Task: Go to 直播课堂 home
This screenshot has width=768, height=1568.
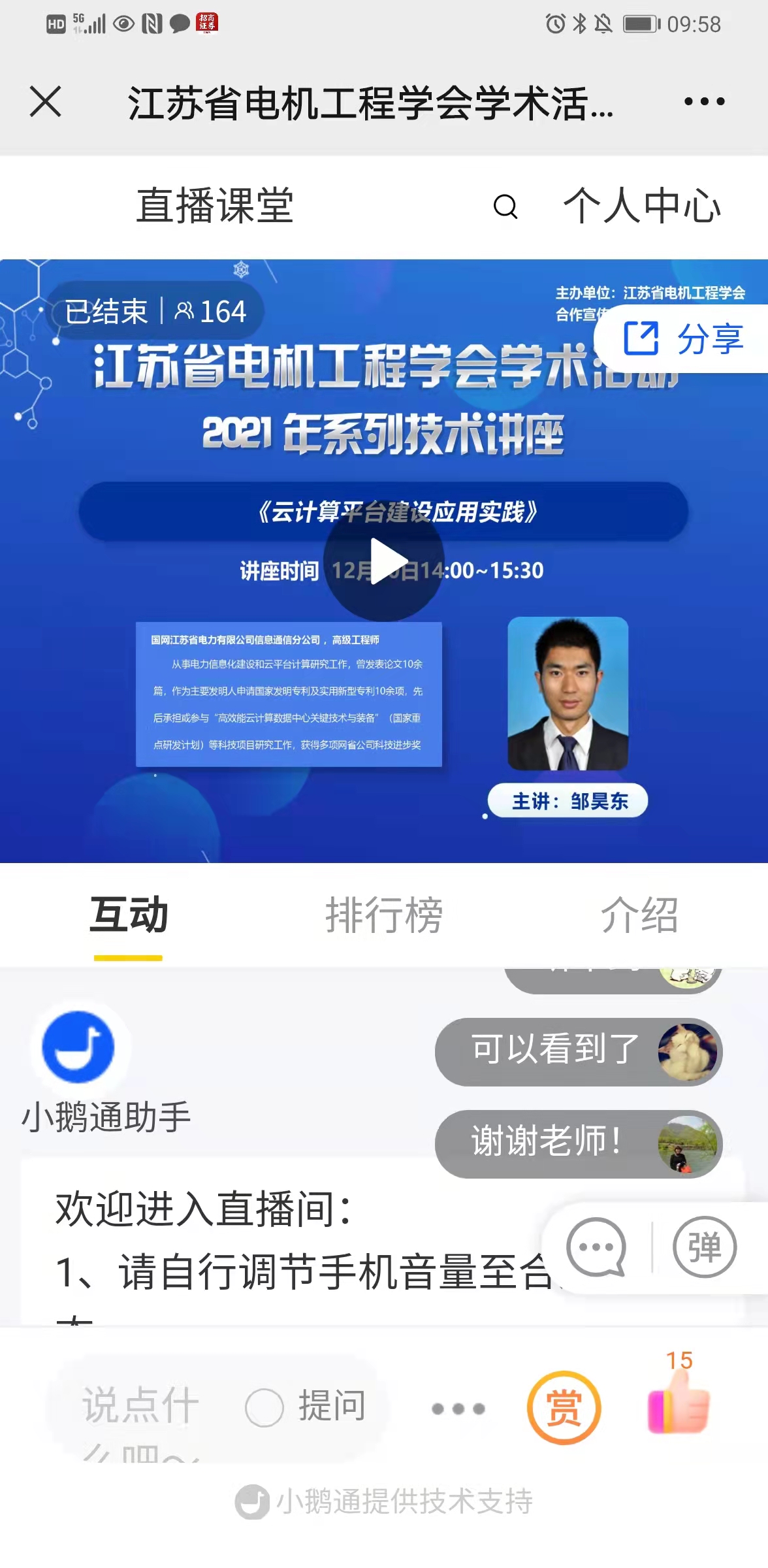Action: click(215, 206)
